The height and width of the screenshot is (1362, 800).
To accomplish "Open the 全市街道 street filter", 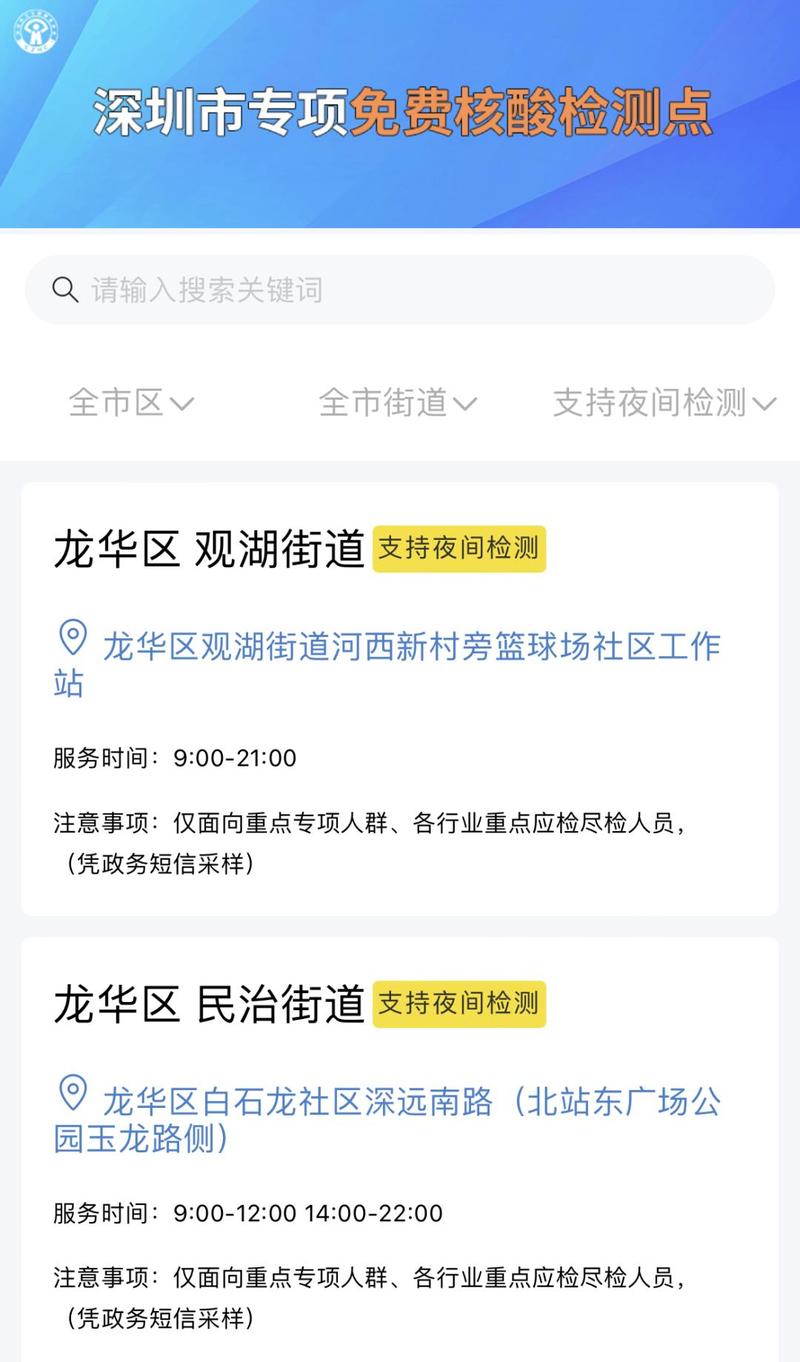I will (x=397, y=403).
